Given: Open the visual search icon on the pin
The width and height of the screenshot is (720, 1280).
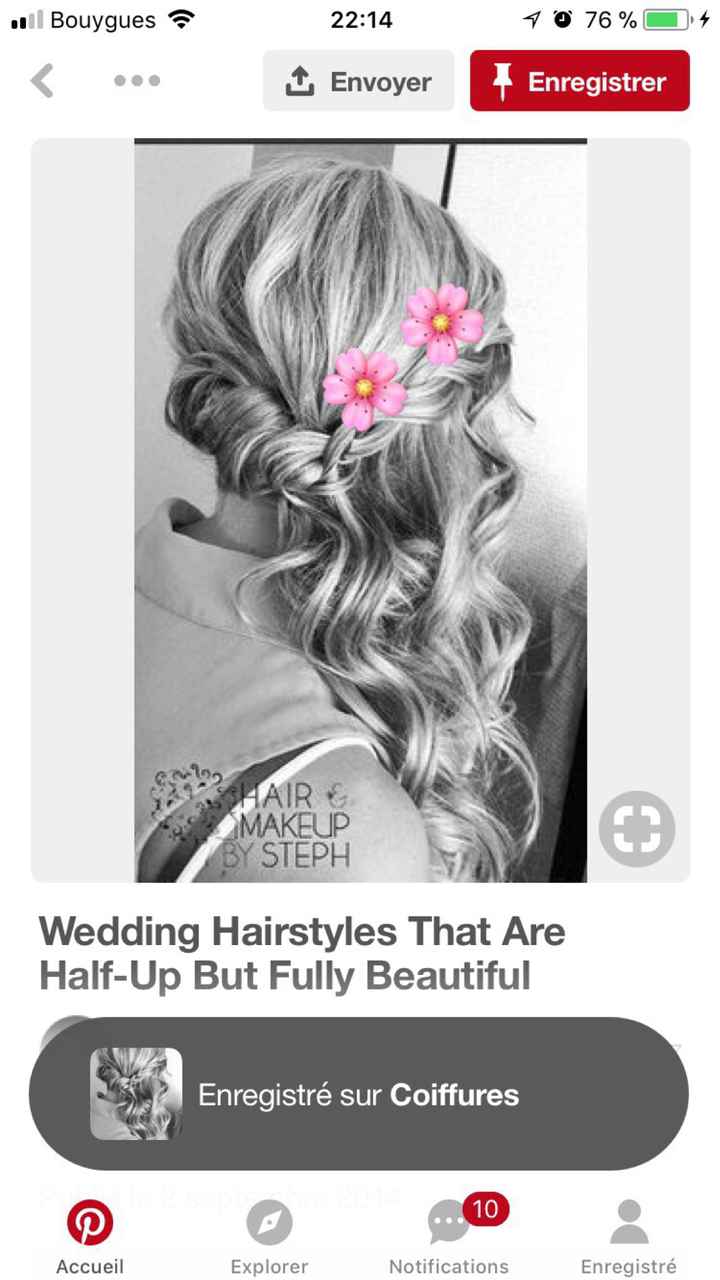Looking at the screenshot, I should coord(637,828).
